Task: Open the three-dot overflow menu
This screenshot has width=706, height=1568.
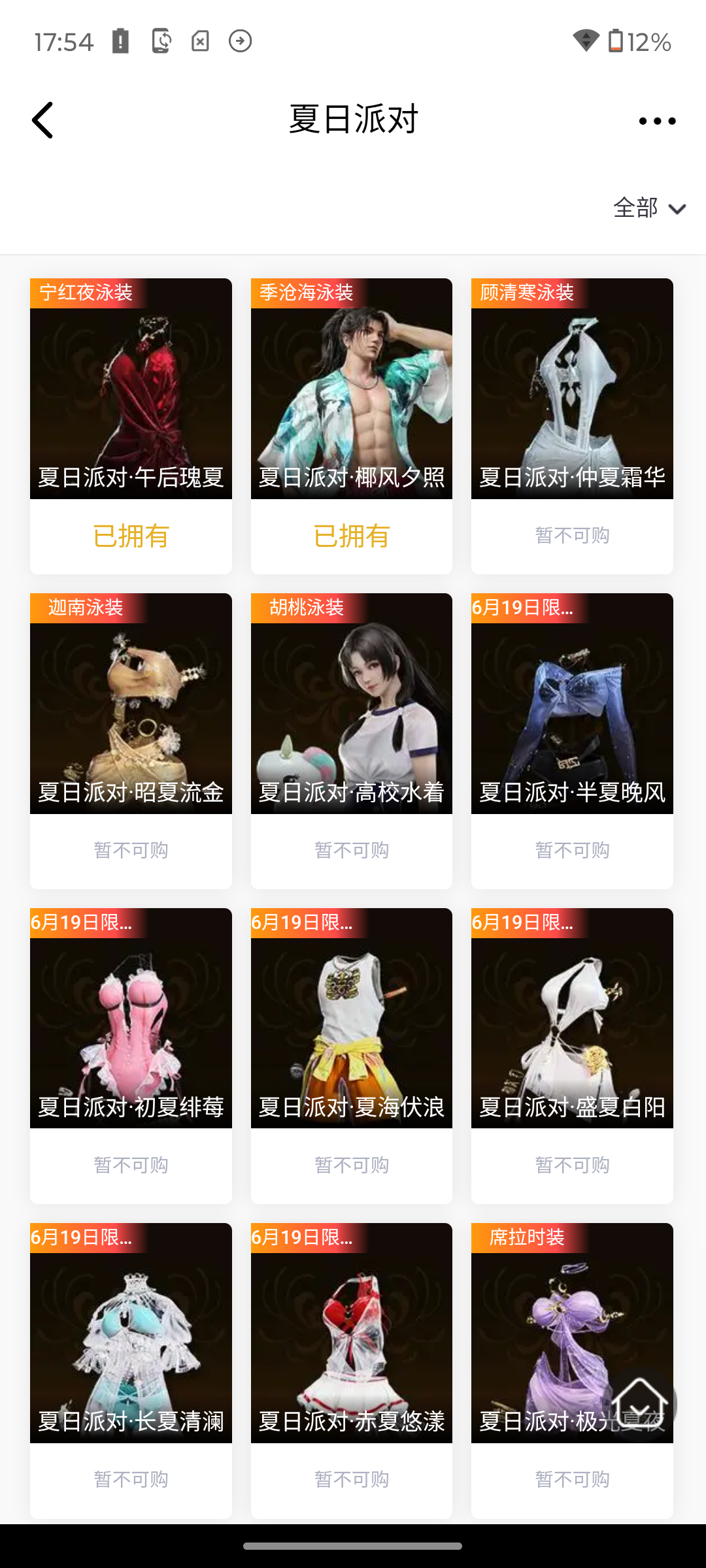Action: (657, 121)
